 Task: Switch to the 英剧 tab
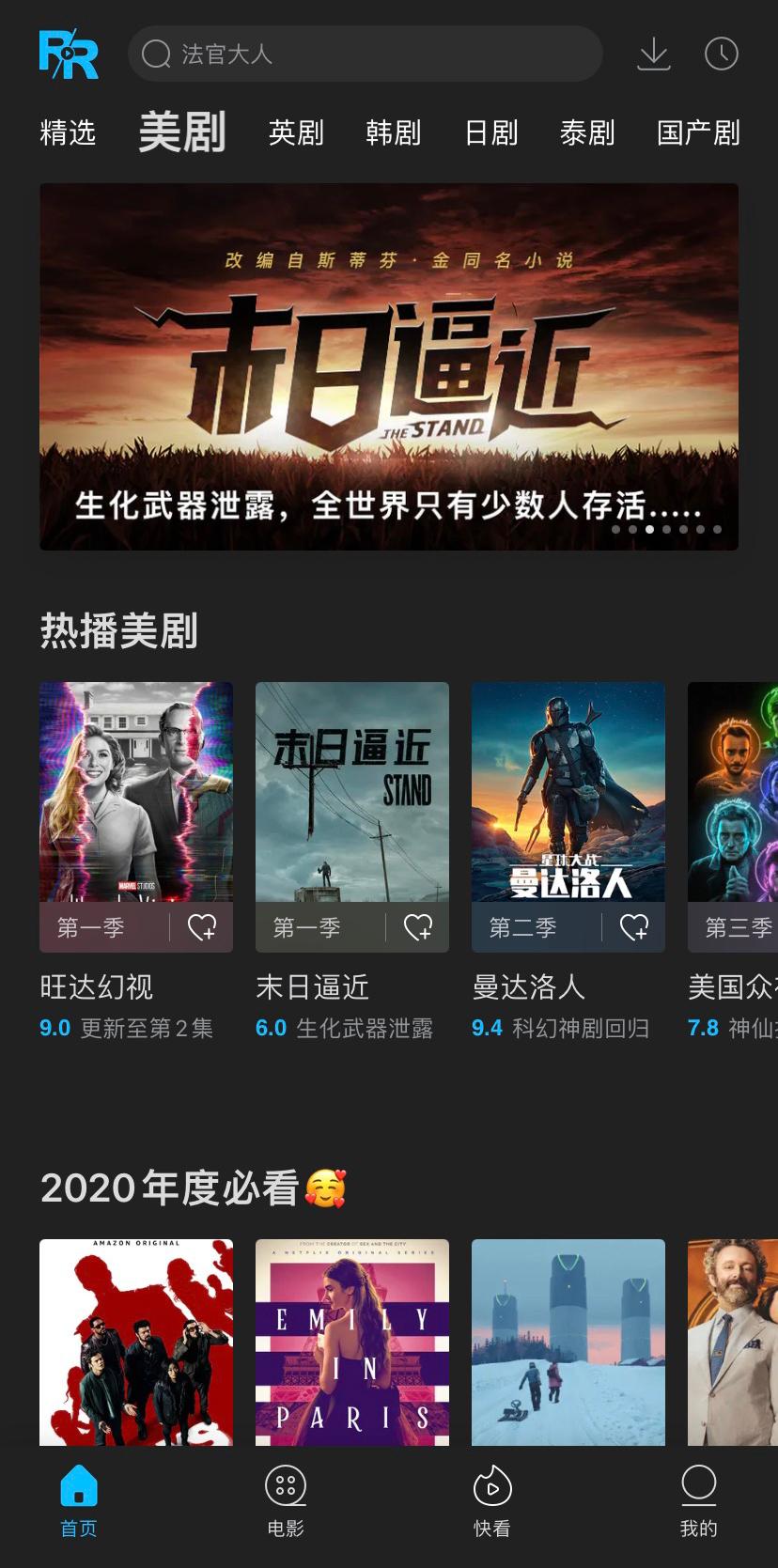(296, 132)
